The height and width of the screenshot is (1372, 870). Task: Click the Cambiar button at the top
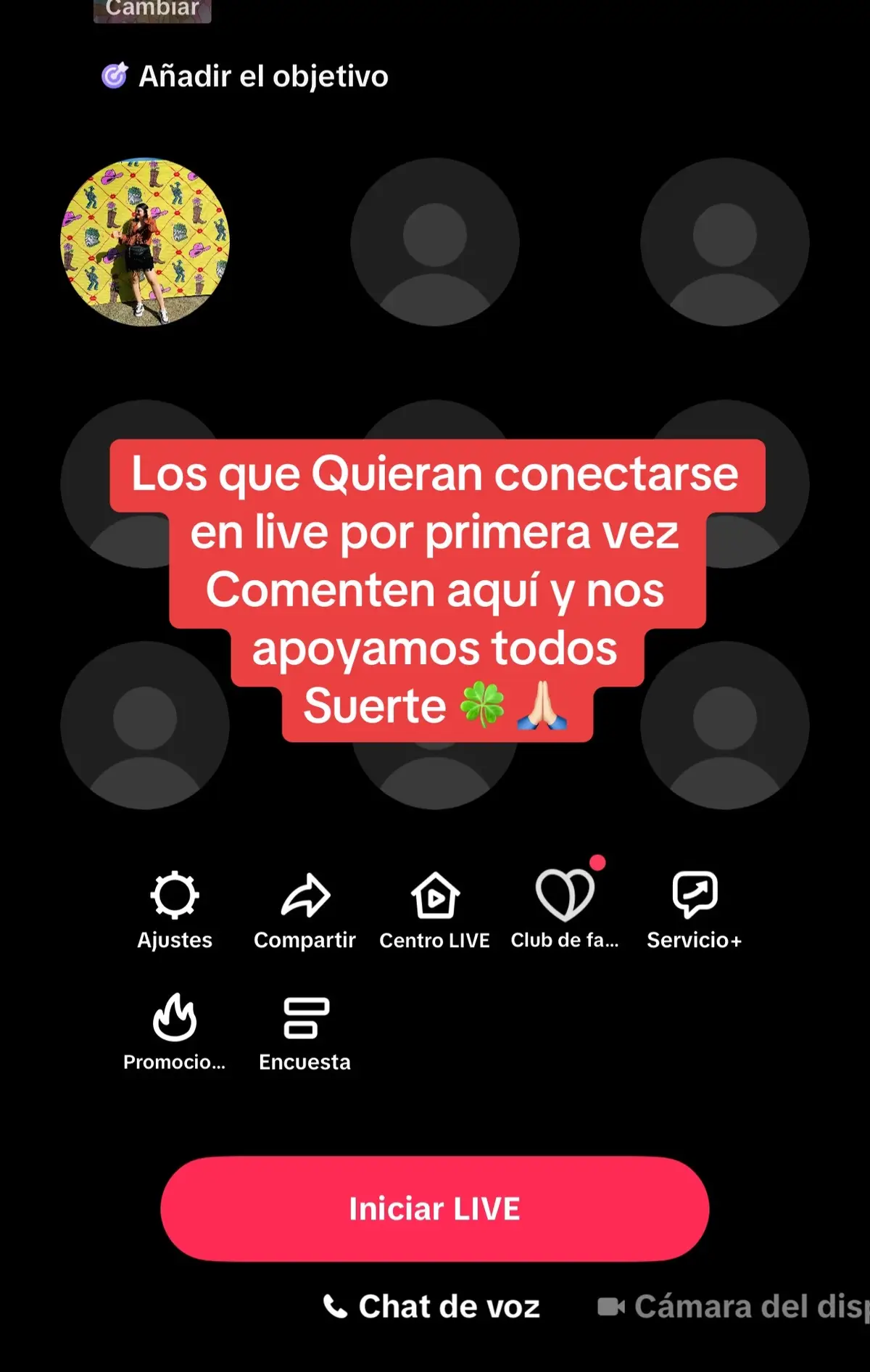click(151, 9)
